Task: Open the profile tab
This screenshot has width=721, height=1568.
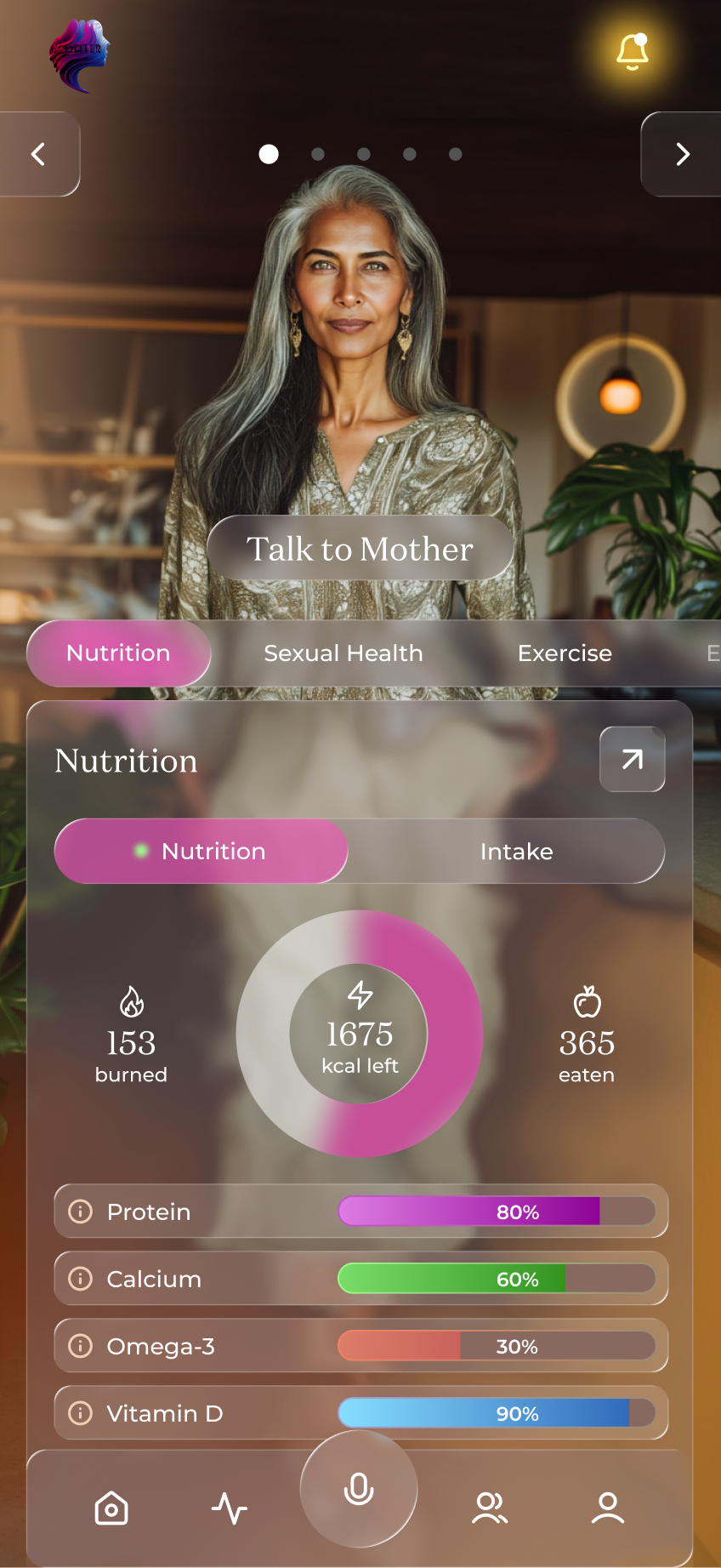Action: (x=608, y=1508)
